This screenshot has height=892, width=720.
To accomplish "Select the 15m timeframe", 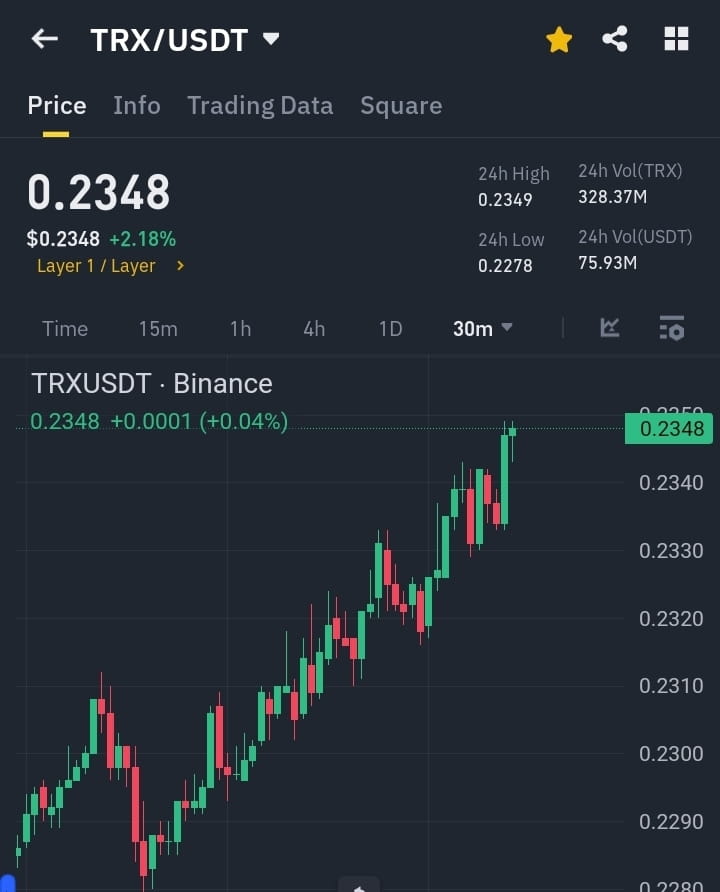I will (158, 328).
